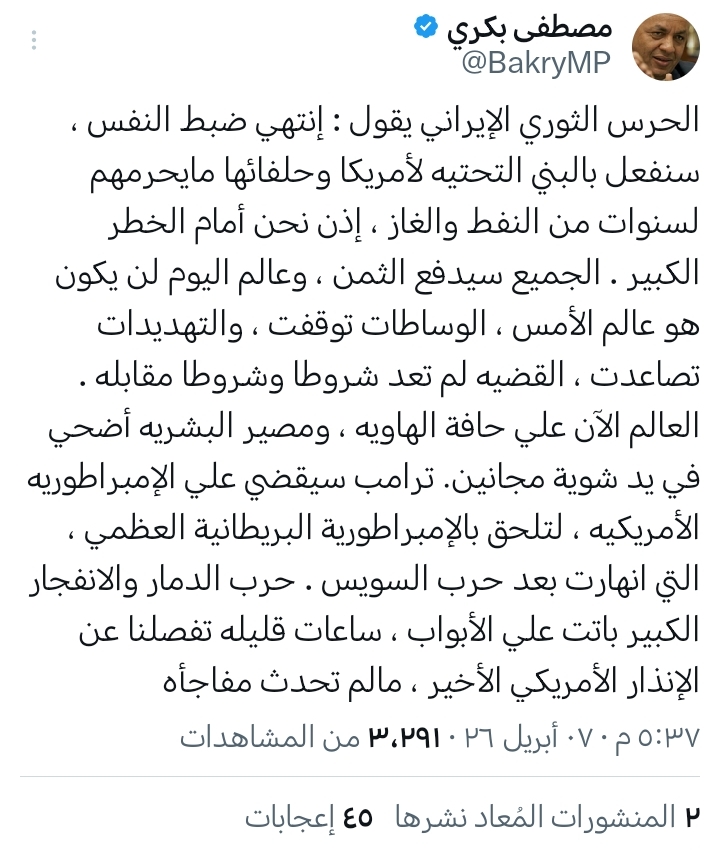
Task: View the list of 45 likes
Action: 309,817
